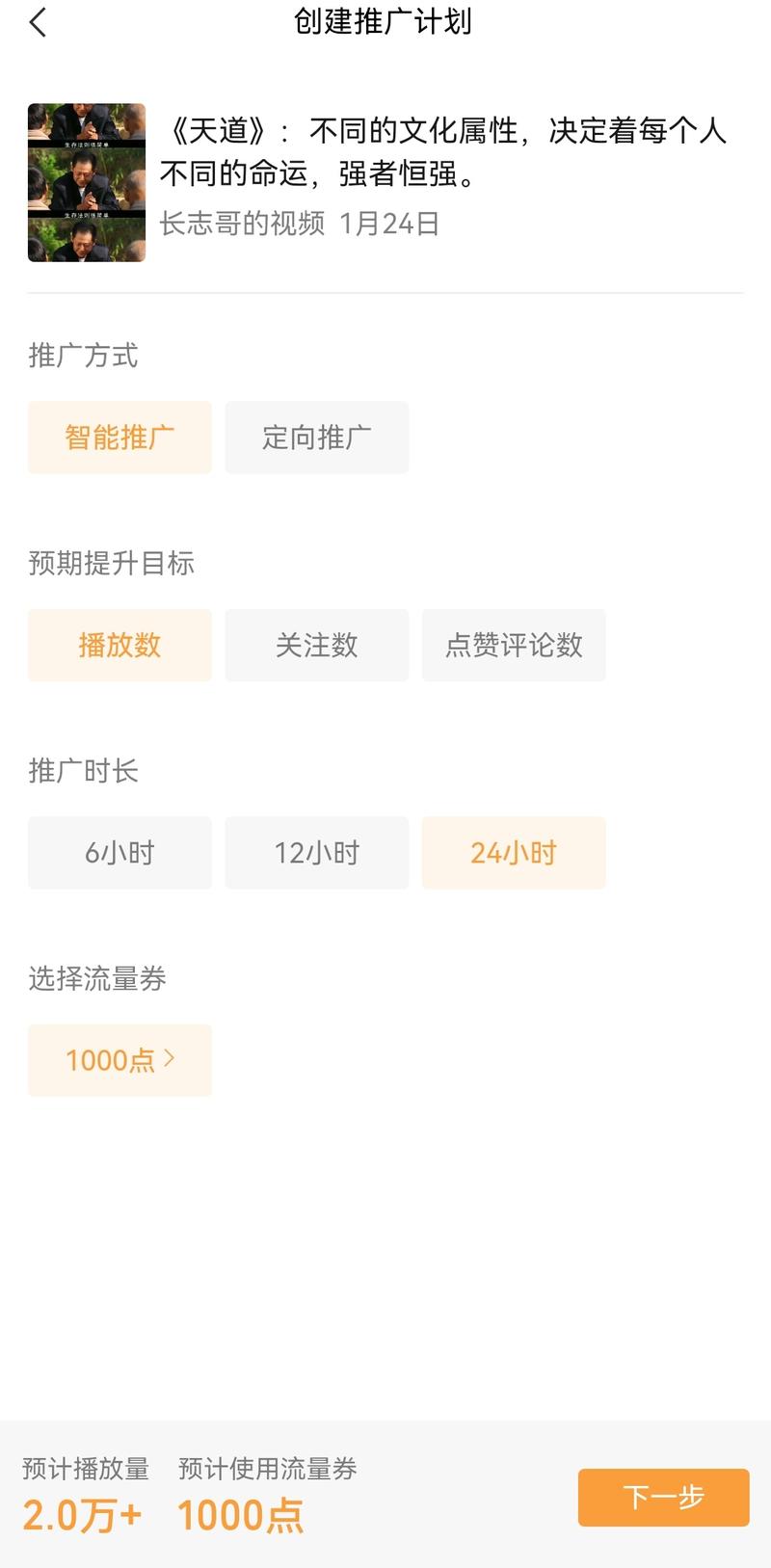The height and width of the screenshot is (1568, 771).
Task: Switch to 定向推广 promotion mode
Action: (x=316, y=437)
